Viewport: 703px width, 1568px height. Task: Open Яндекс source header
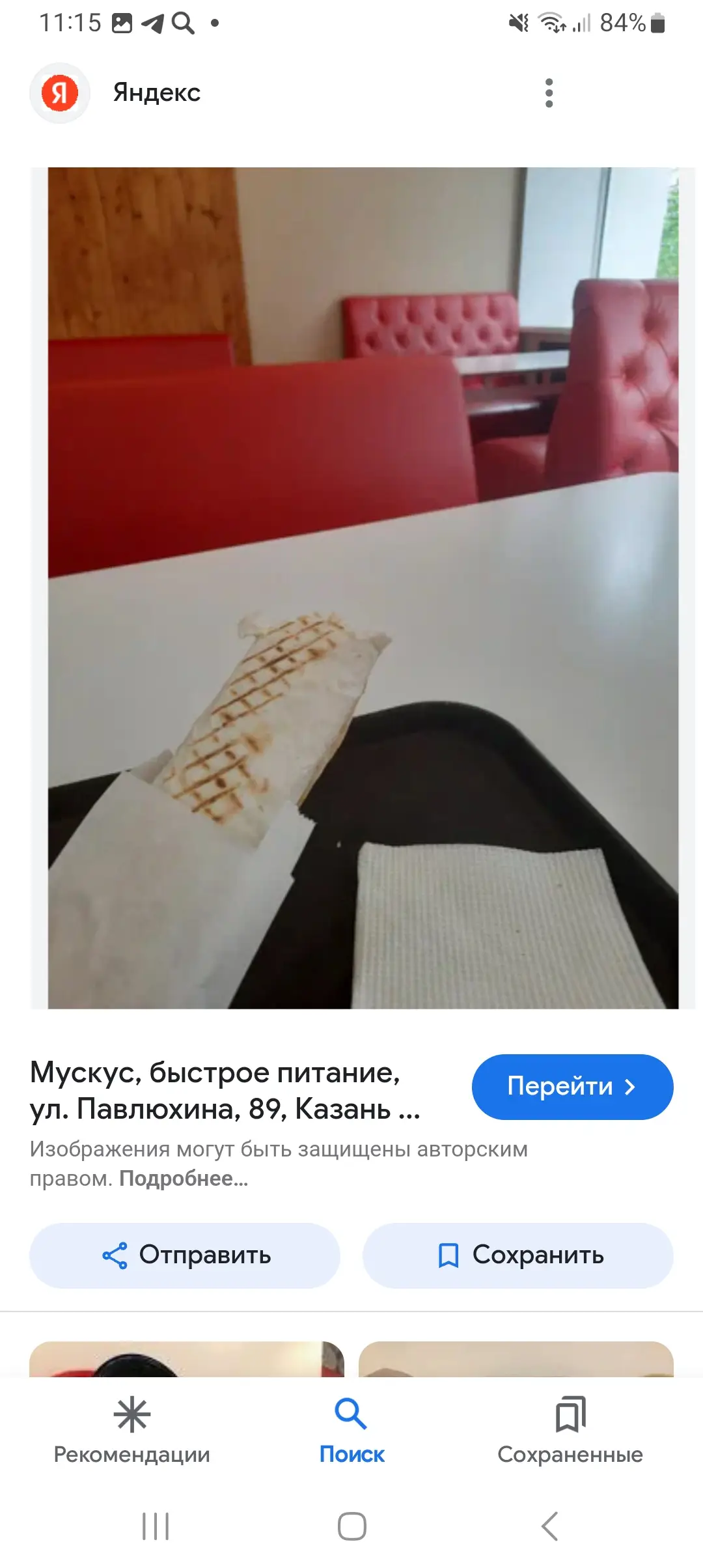click(156, 93)
